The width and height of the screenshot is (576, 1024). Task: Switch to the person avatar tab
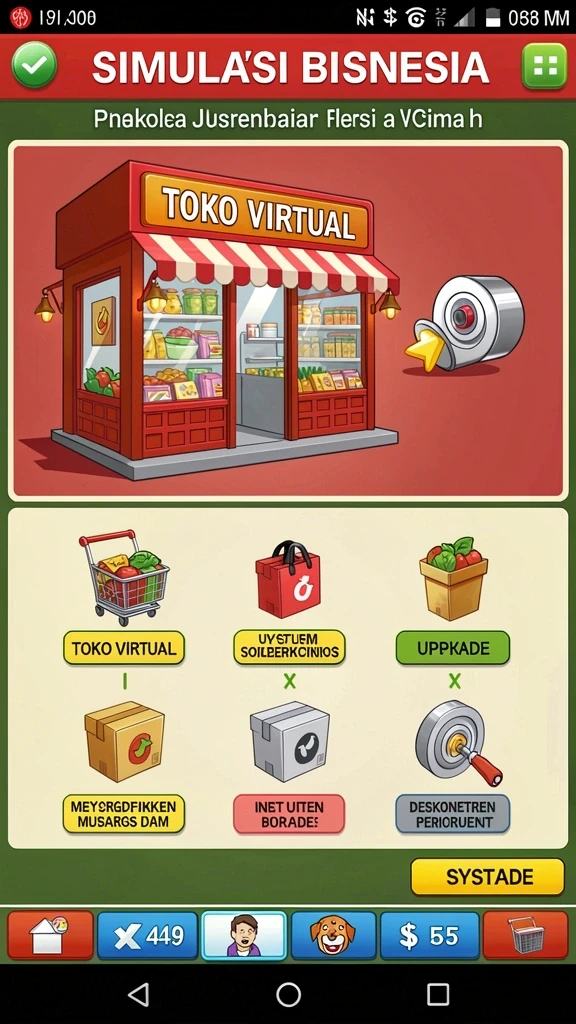click(x=244, y=935)
